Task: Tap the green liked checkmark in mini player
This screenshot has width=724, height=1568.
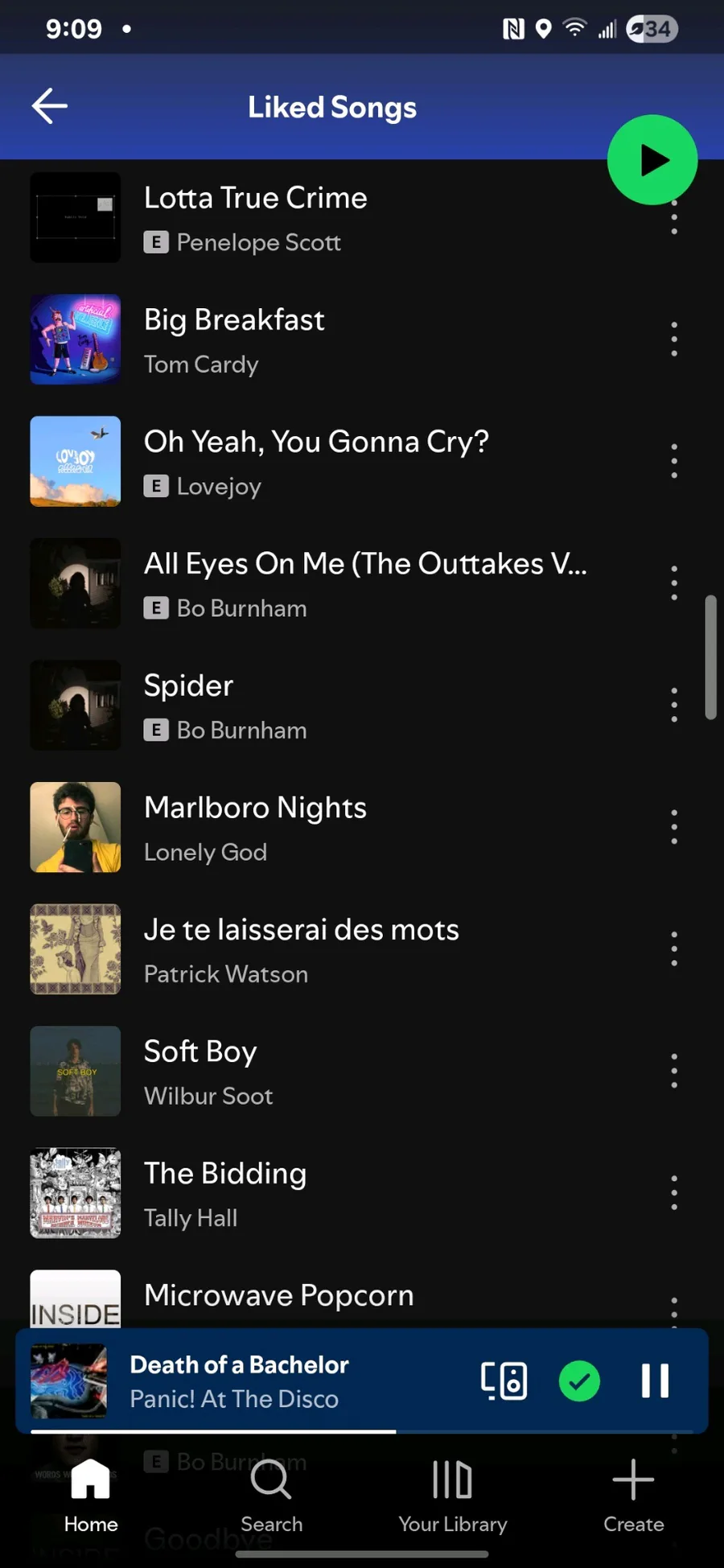Action: 579,1381
